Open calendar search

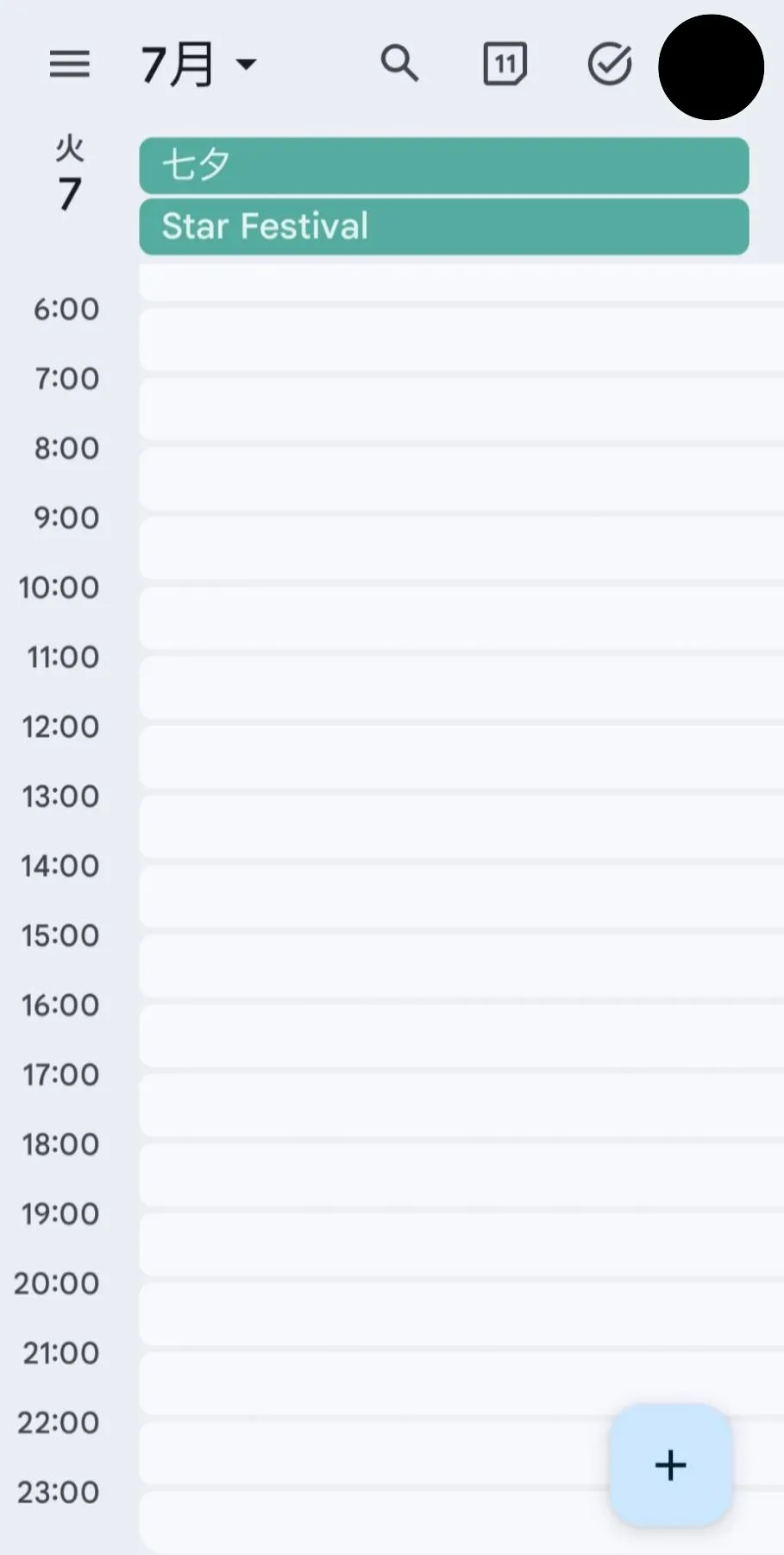click(x=399, y=64)
